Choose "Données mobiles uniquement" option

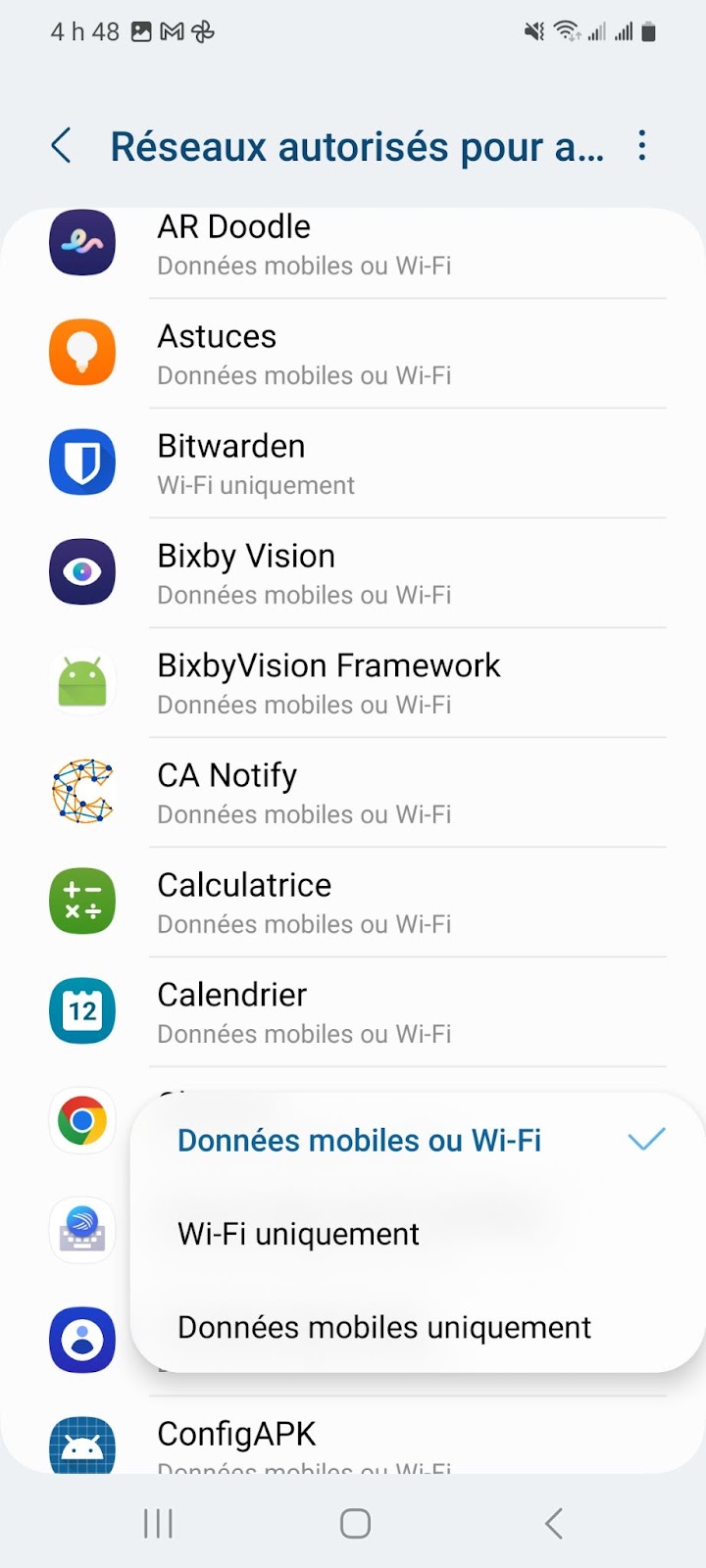point(383,1327)
